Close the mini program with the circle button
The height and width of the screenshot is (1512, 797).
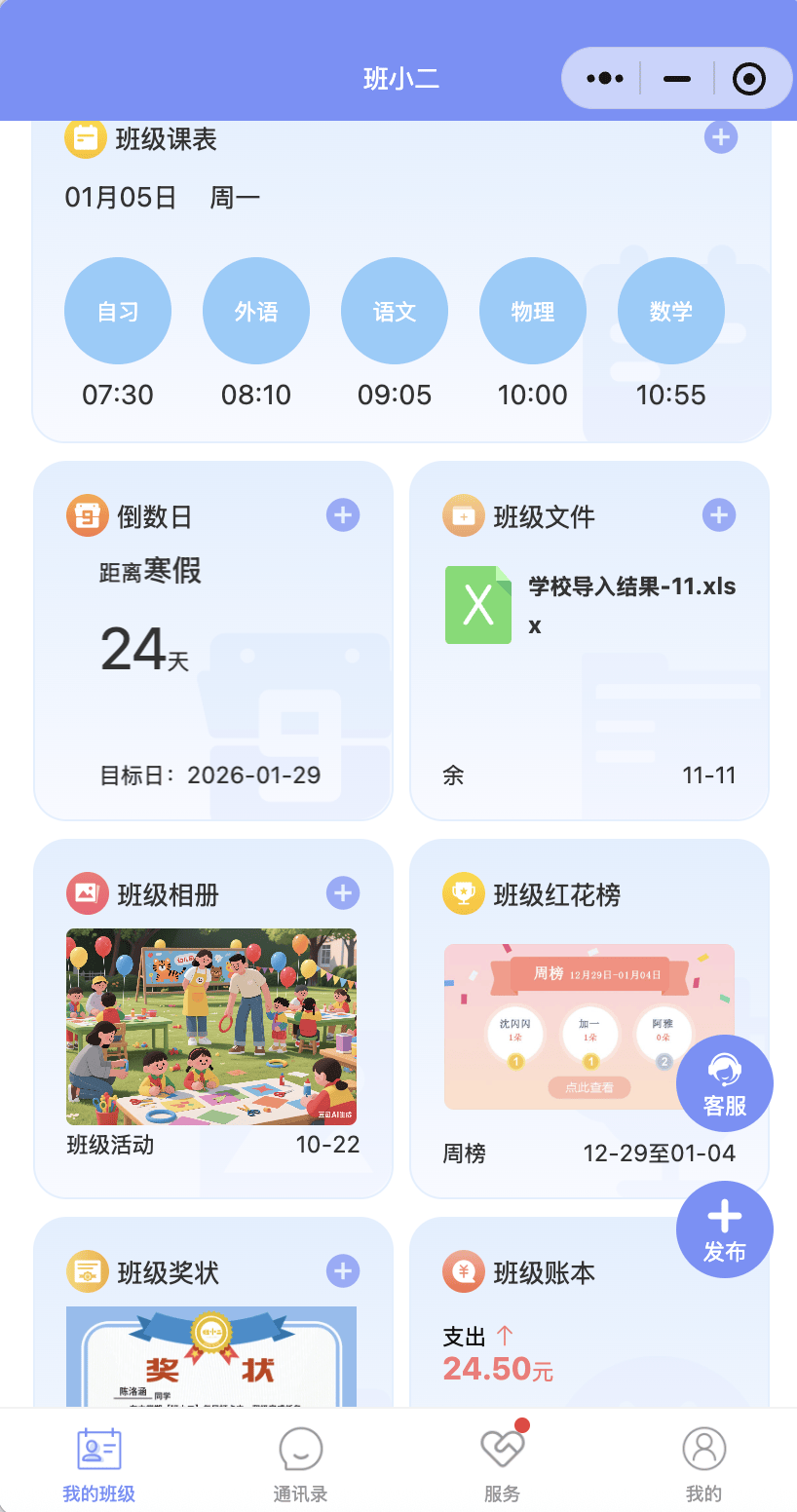click(748, 78)
